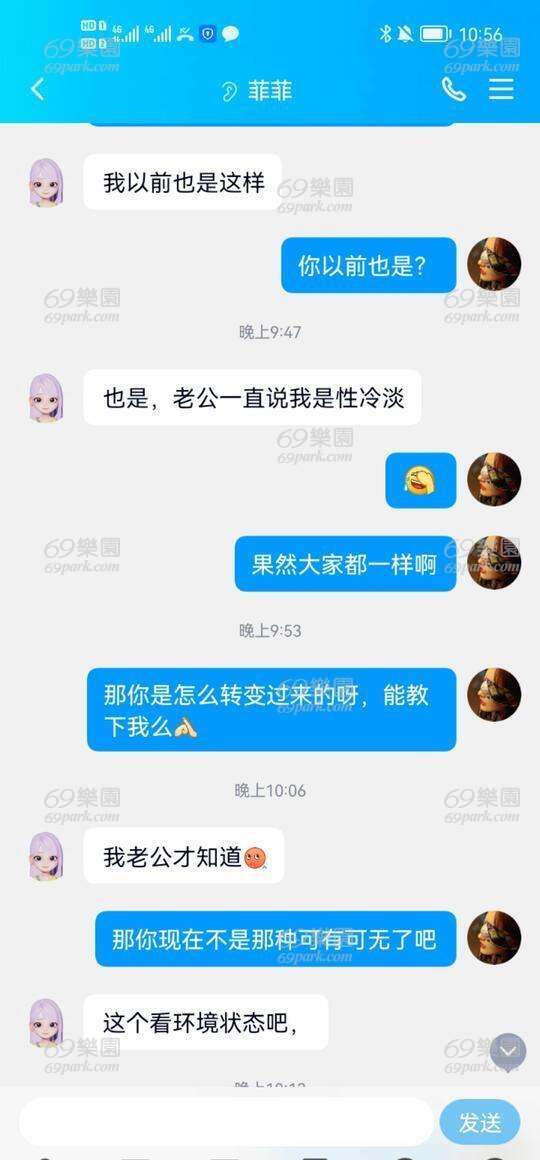Image resolution: width=540 pixels, height=1160 pixels.
Task: Open the chat settings hamburger menu
Action: 501,90
